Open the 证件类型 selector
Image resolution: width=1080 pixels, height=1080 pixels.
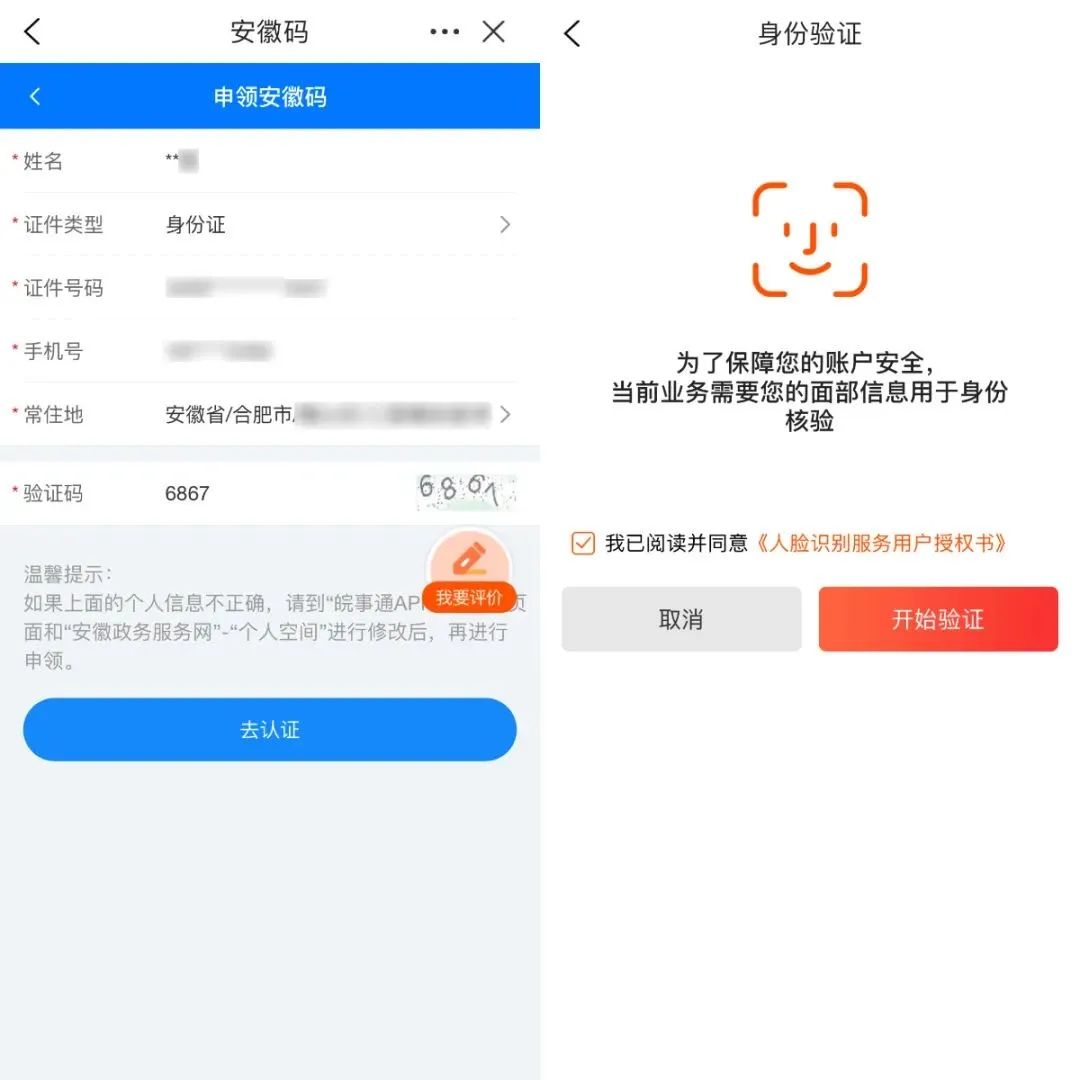coord(338,225)
